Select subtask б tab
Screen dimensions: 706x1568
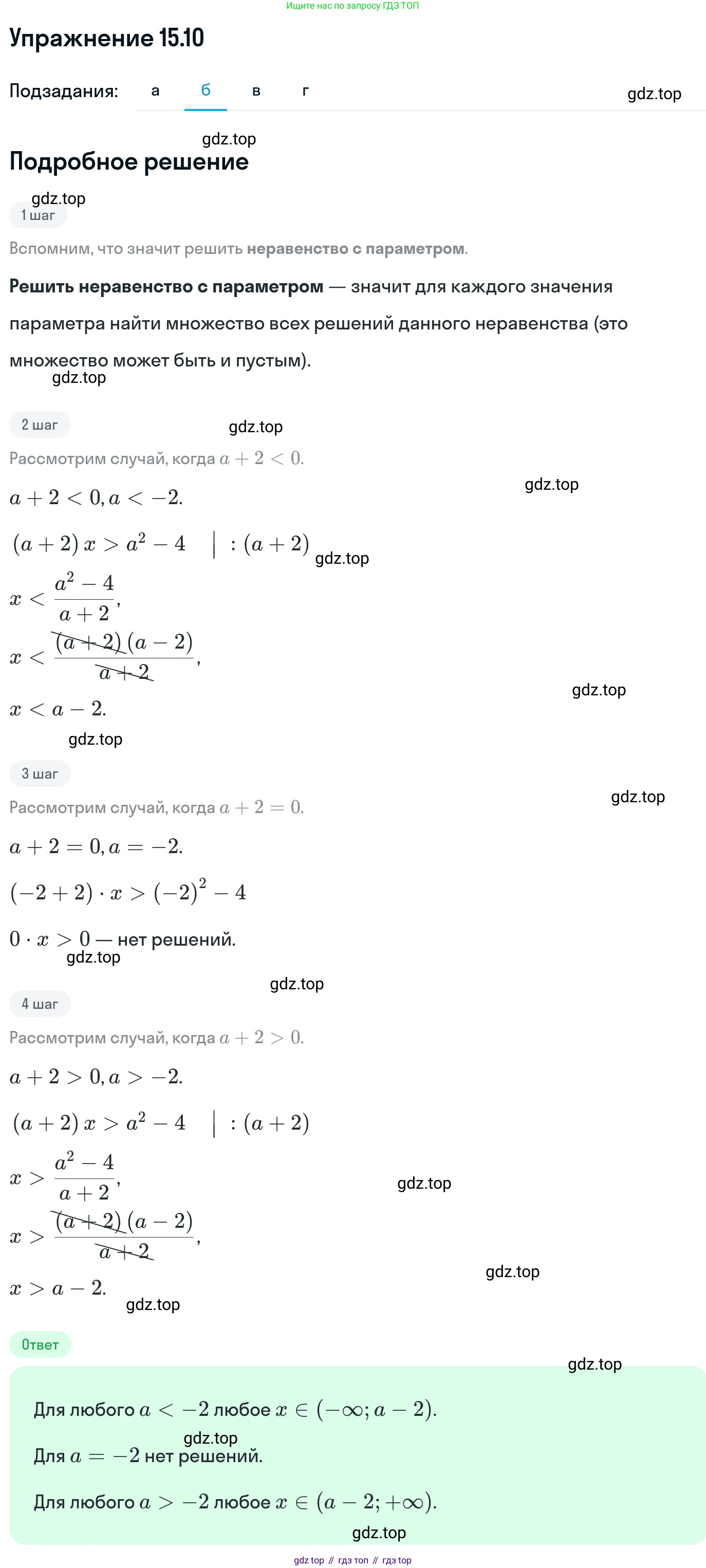pos(206,91)
